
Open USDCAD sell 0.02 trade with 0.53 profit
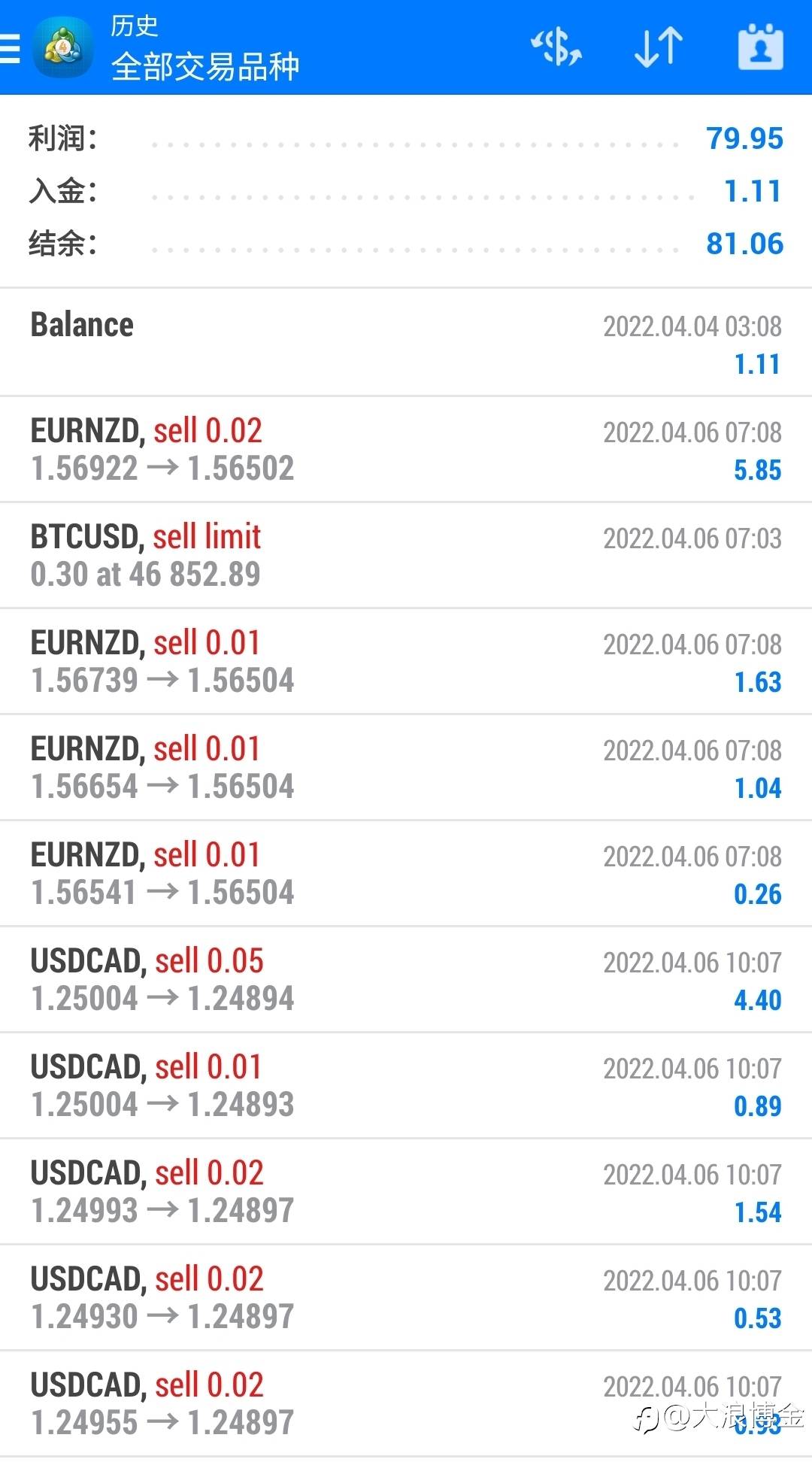click(406, 1298)
